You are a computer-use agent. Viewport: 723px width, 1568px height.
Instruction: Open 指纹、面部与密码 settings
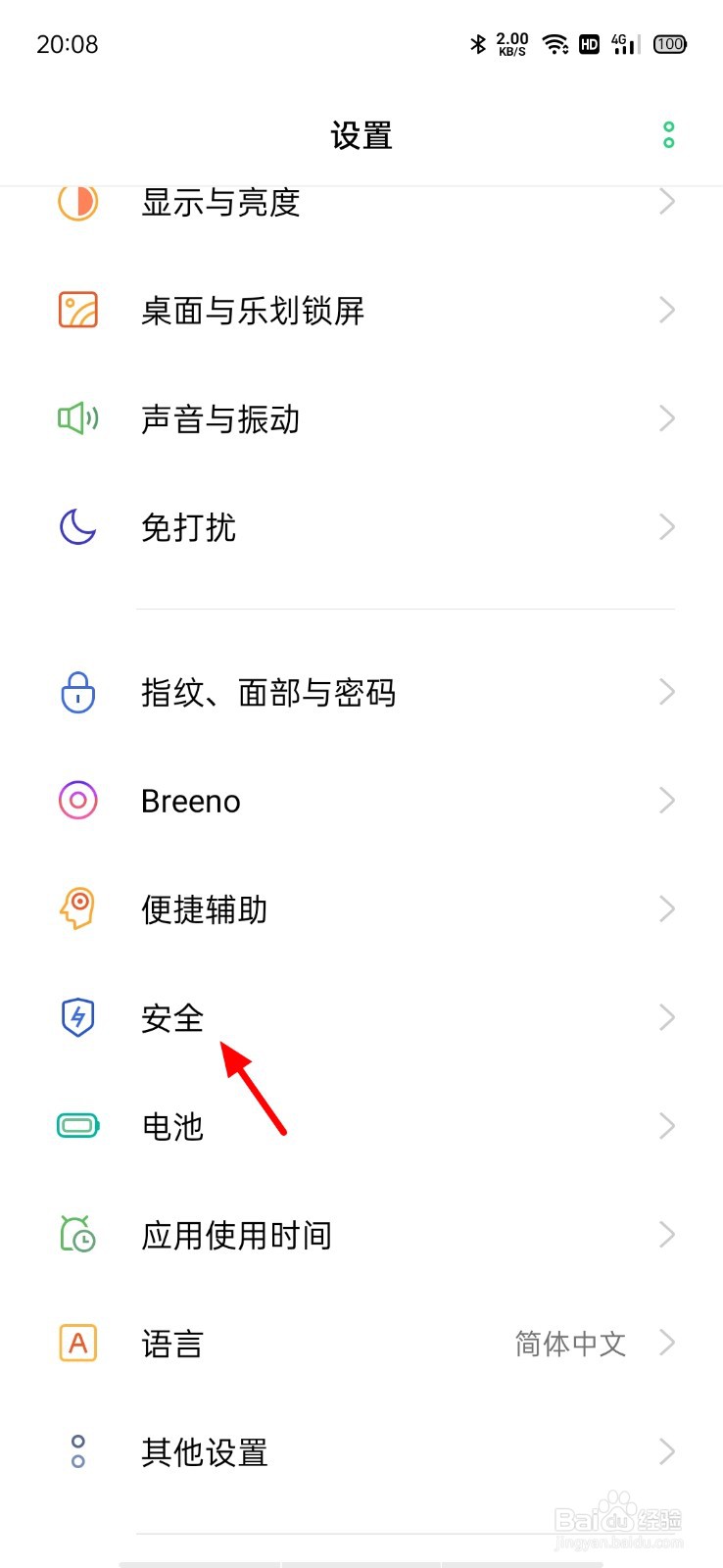269,692
